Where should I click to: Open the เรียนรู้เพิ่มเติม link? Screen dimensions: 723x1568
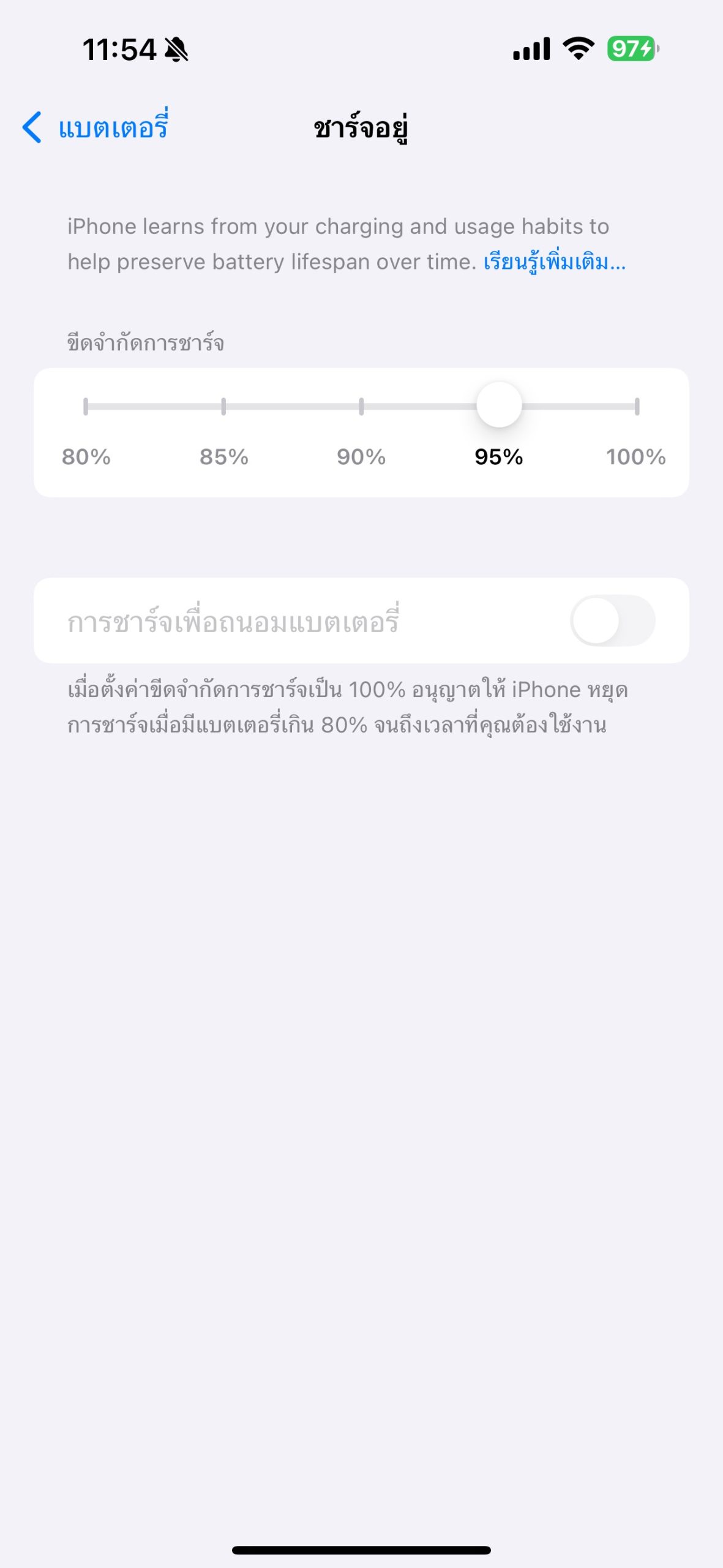click(x=554, y=262)
